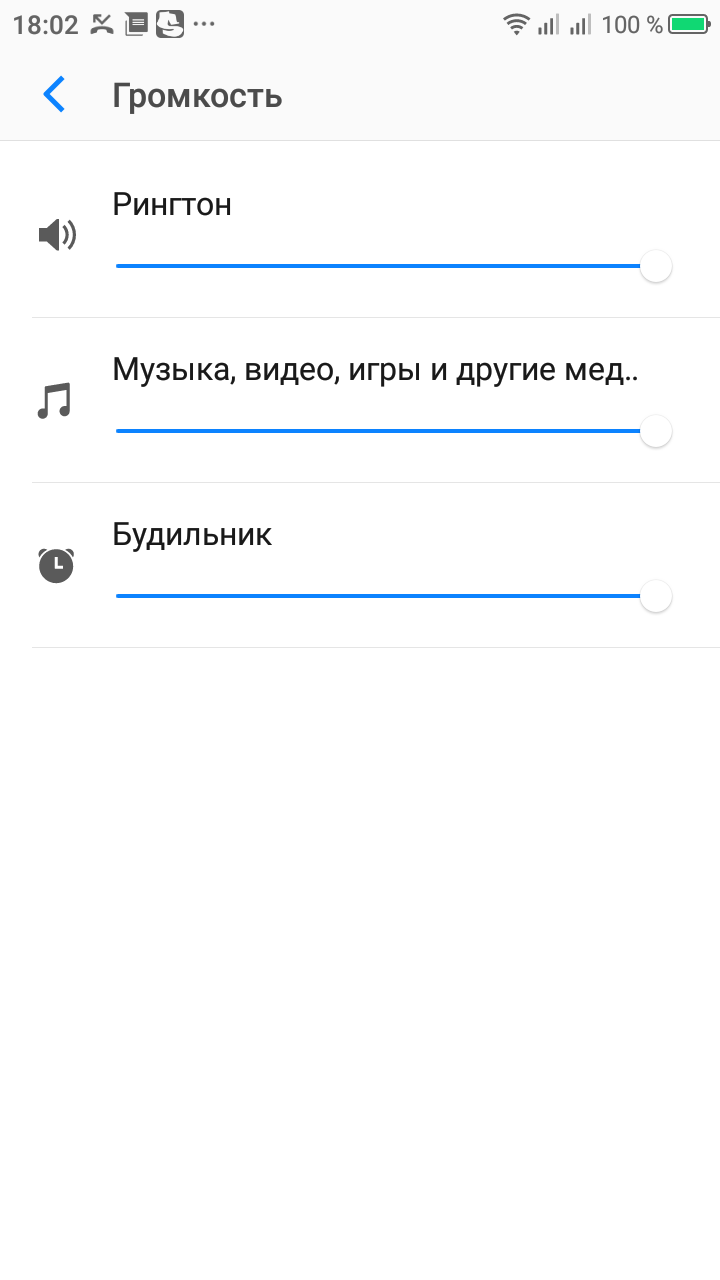Tap the Рингтон volume slider
This screenshot has width=720, height=1280.
pos(390,266)
